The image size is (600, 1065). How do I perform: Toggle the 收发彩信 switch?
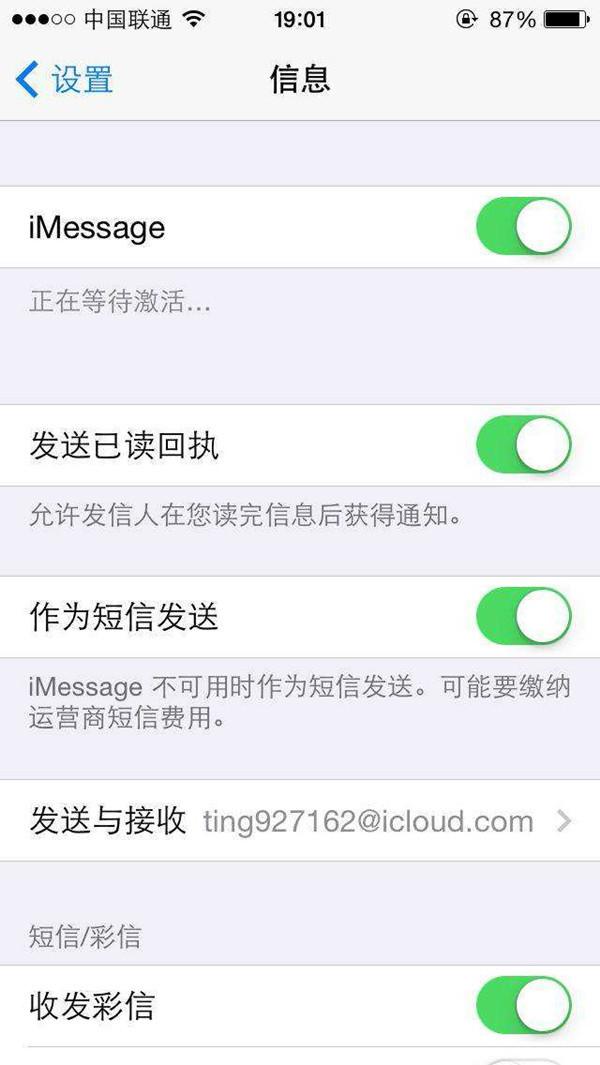coord(524,1005)
